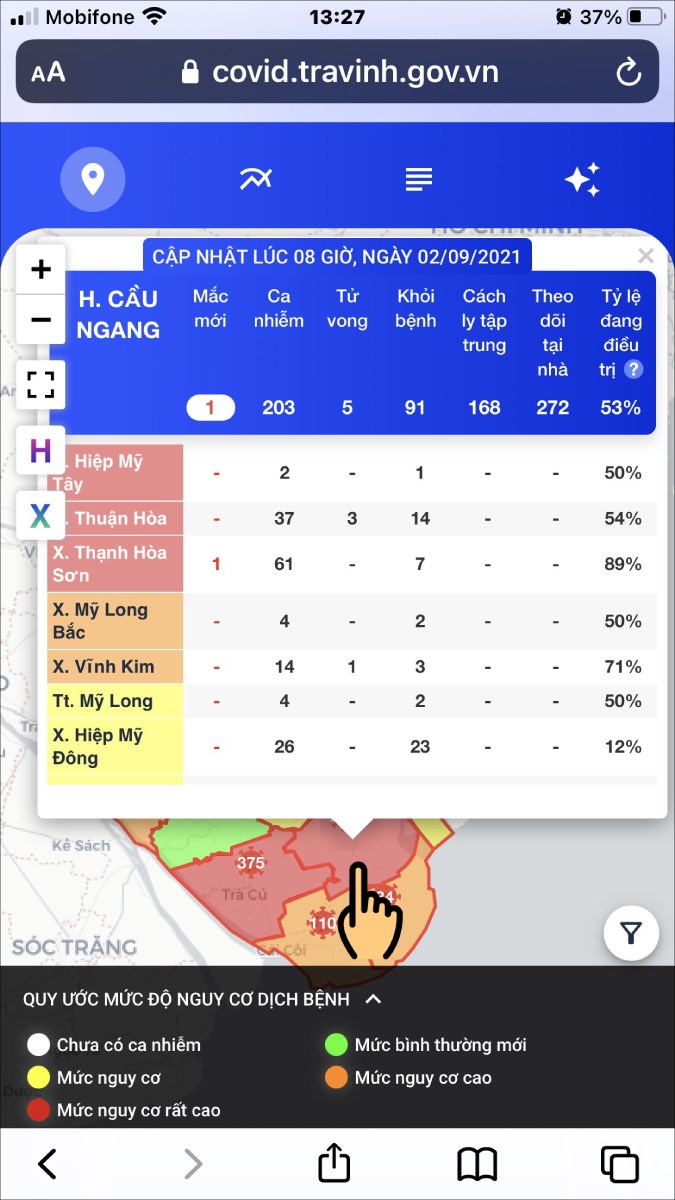Go back to the previous page
Viewport: 675px width, 1200px height.
(47, 1164)
